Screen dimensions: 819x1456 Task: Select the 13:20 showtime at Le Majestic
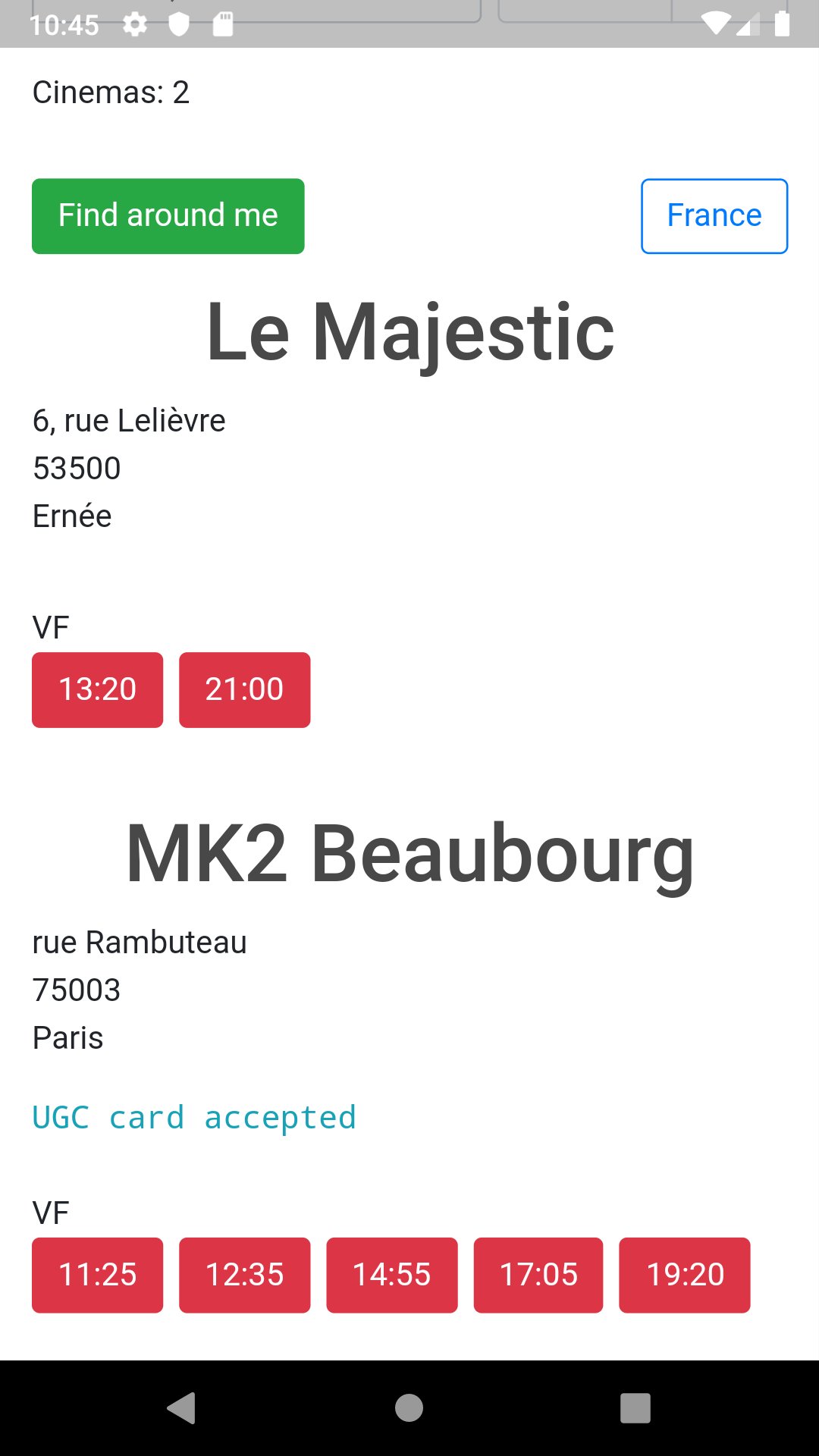pyautogui.click(x=97, y=689)
